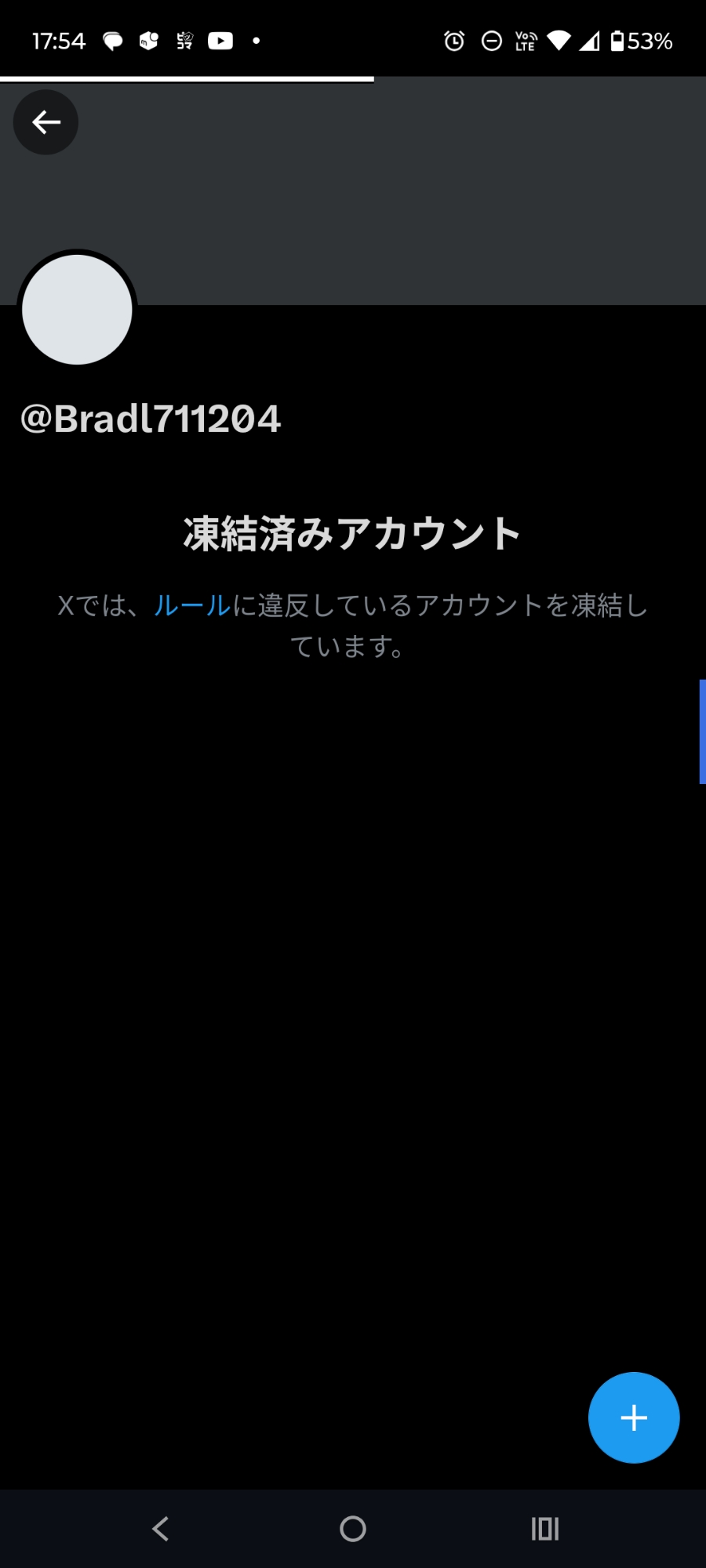Open the ルール link in the suspension notice

(x=192, y=606)
